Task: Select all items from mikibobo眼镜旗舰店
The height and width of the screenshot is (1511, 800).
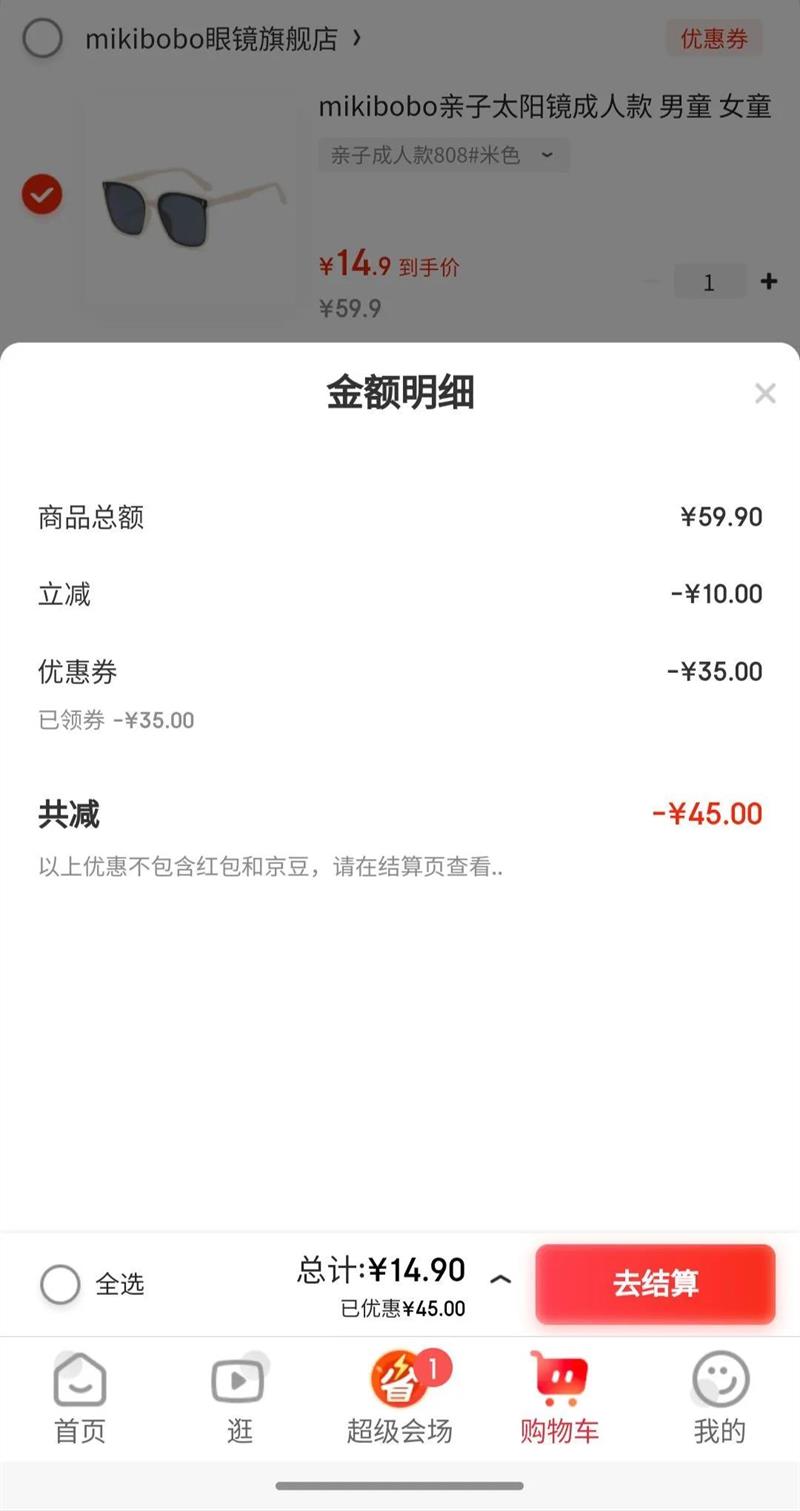Action: [x=42, y=40]
